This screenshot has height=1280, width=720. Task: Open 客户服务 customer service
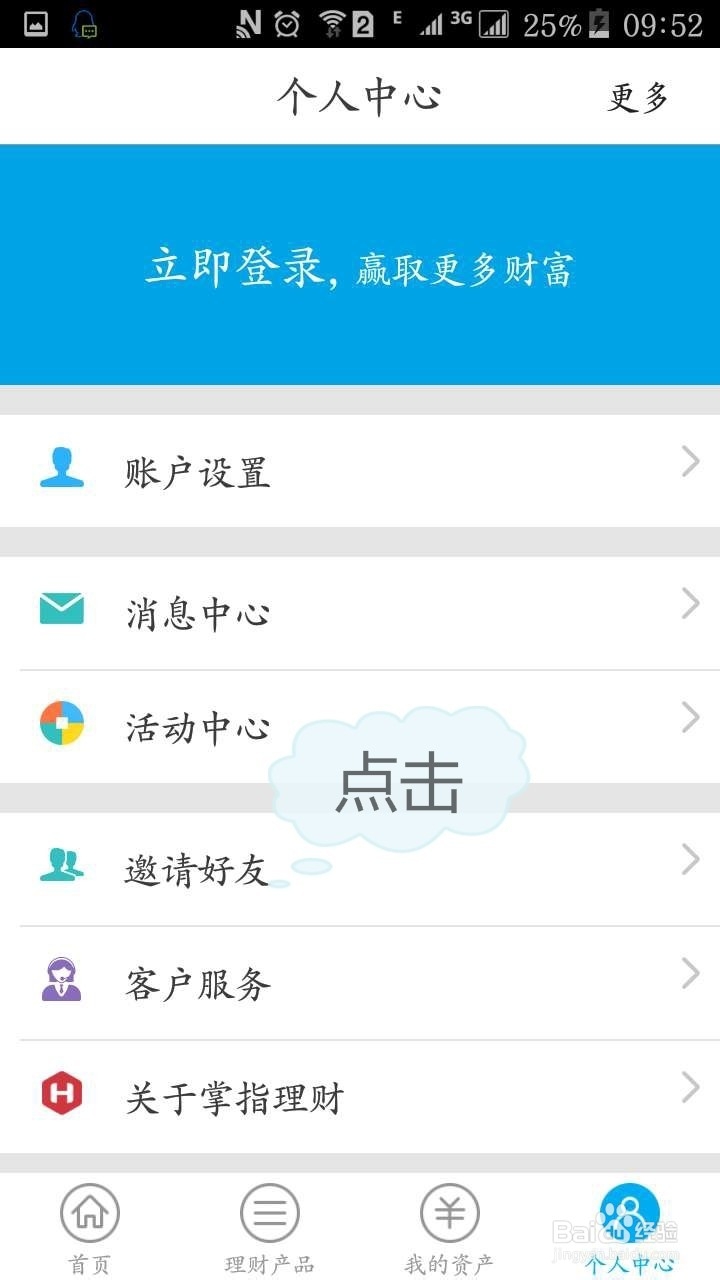[360, 984]
